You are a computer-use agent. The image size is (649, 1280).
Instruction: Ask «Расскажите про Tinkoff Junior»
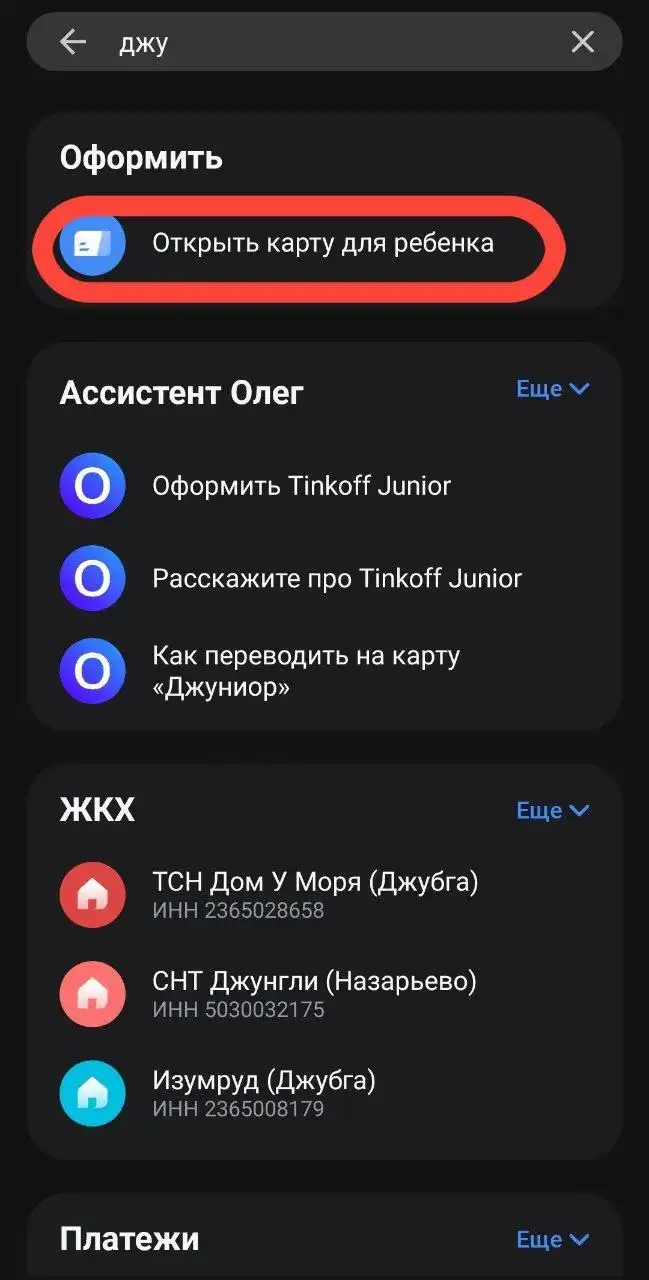[325, 578]
